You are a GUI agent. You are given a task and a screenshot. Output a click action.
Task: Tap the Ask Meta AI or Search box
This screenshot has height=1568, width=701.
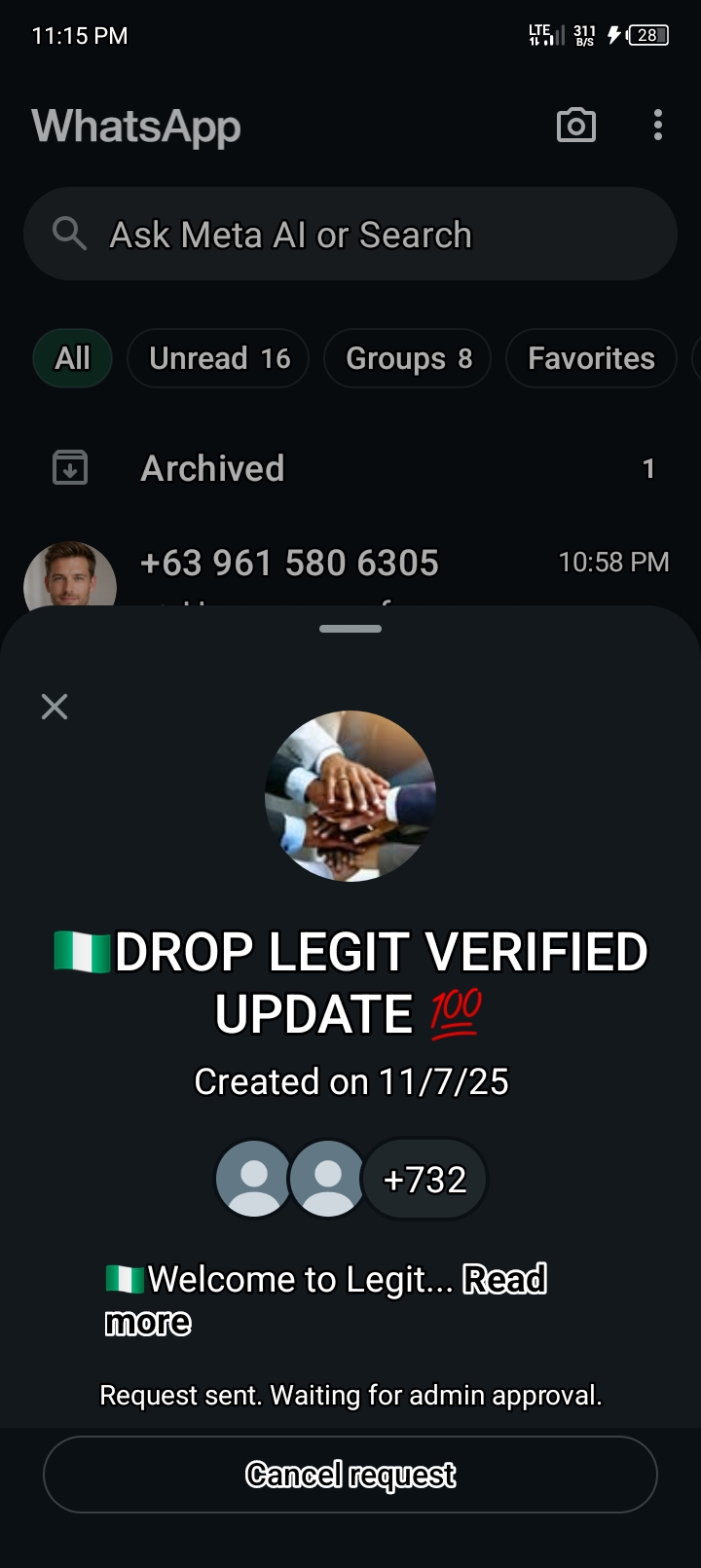(350, 235)
